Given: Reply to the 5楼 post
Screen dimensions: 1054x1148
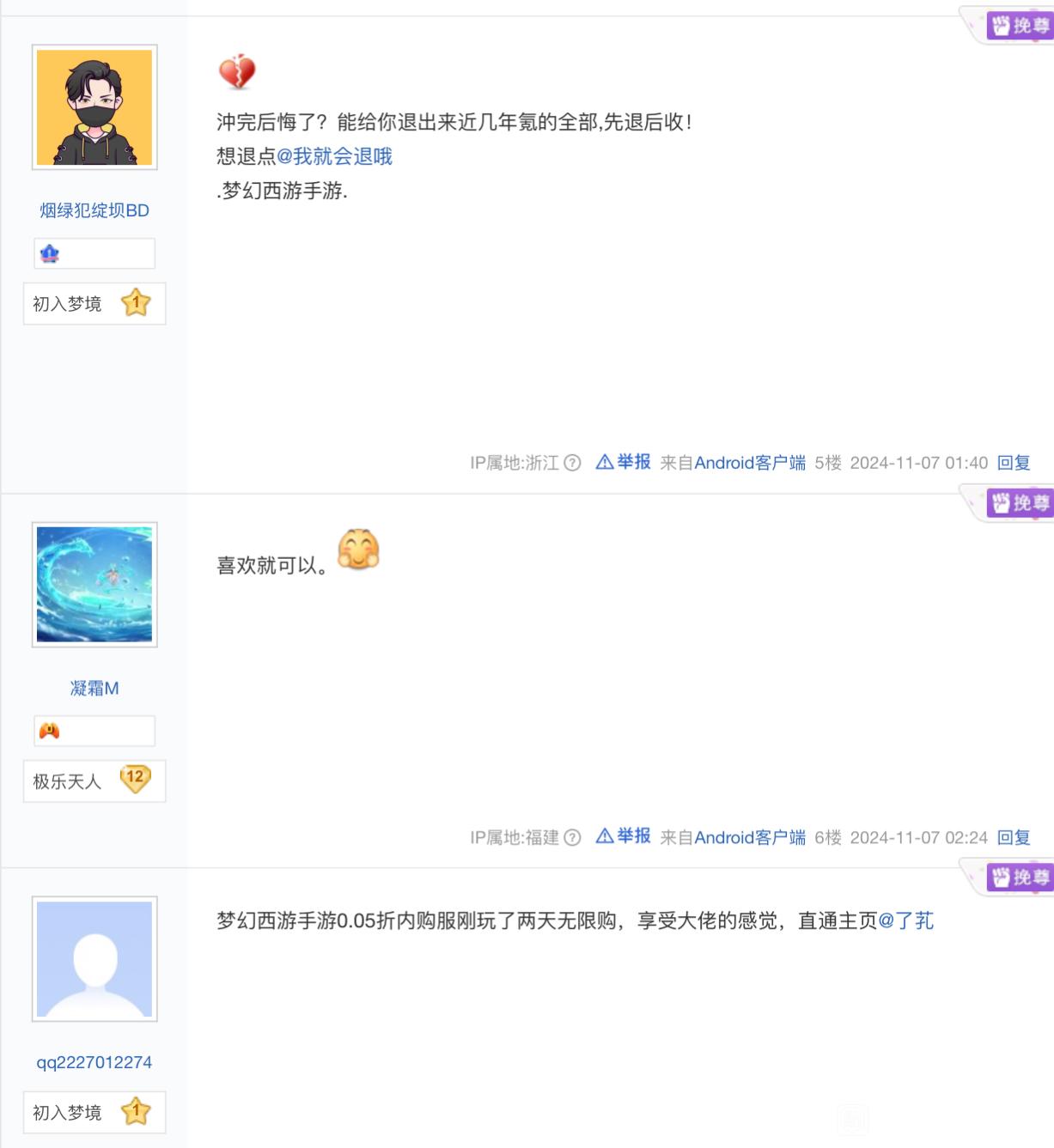Looking at the screenshot, I should 1014,463.
